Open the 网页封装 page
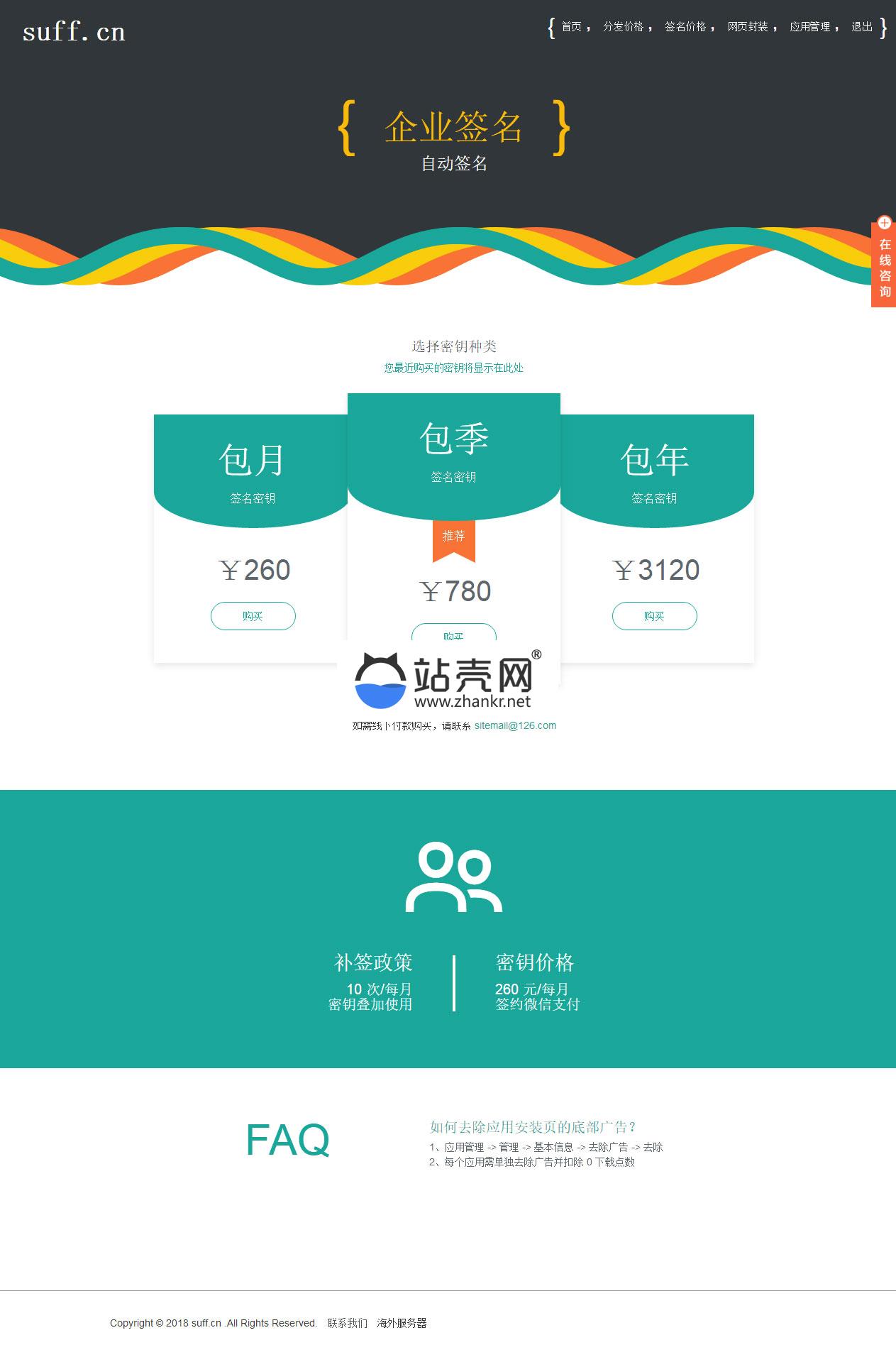Screen dimensions: 896x1362 point(747,27)
